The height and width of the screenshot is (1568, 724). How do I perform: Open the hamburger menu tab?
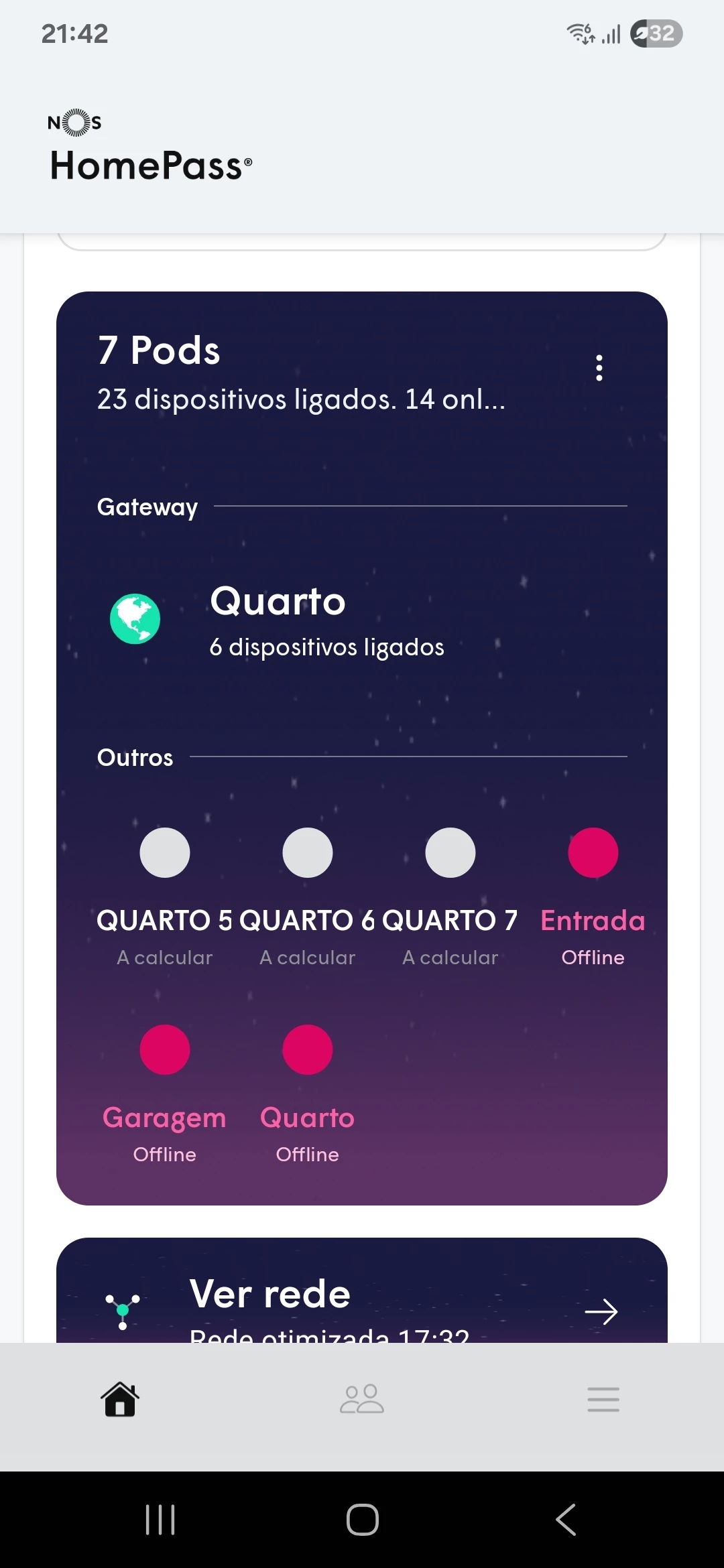603,1399
